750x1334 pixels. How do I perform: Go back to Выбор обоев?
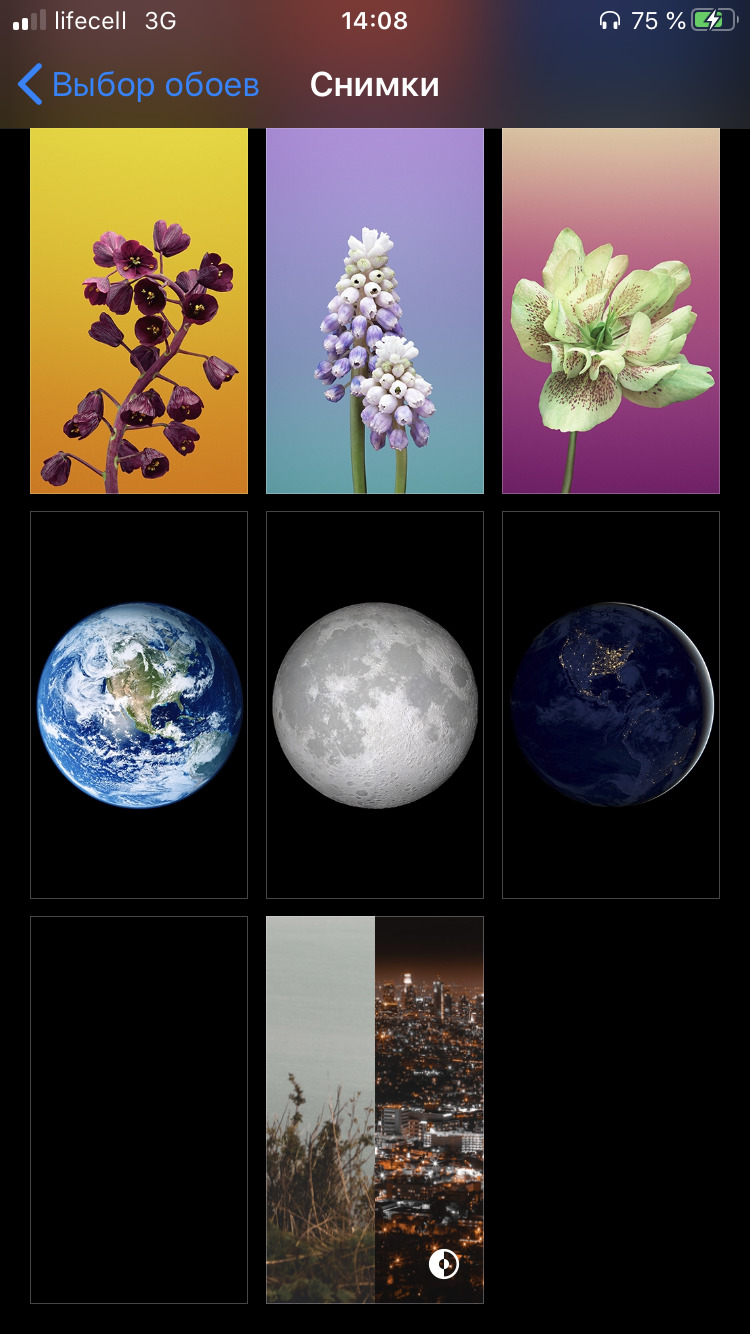138,85
